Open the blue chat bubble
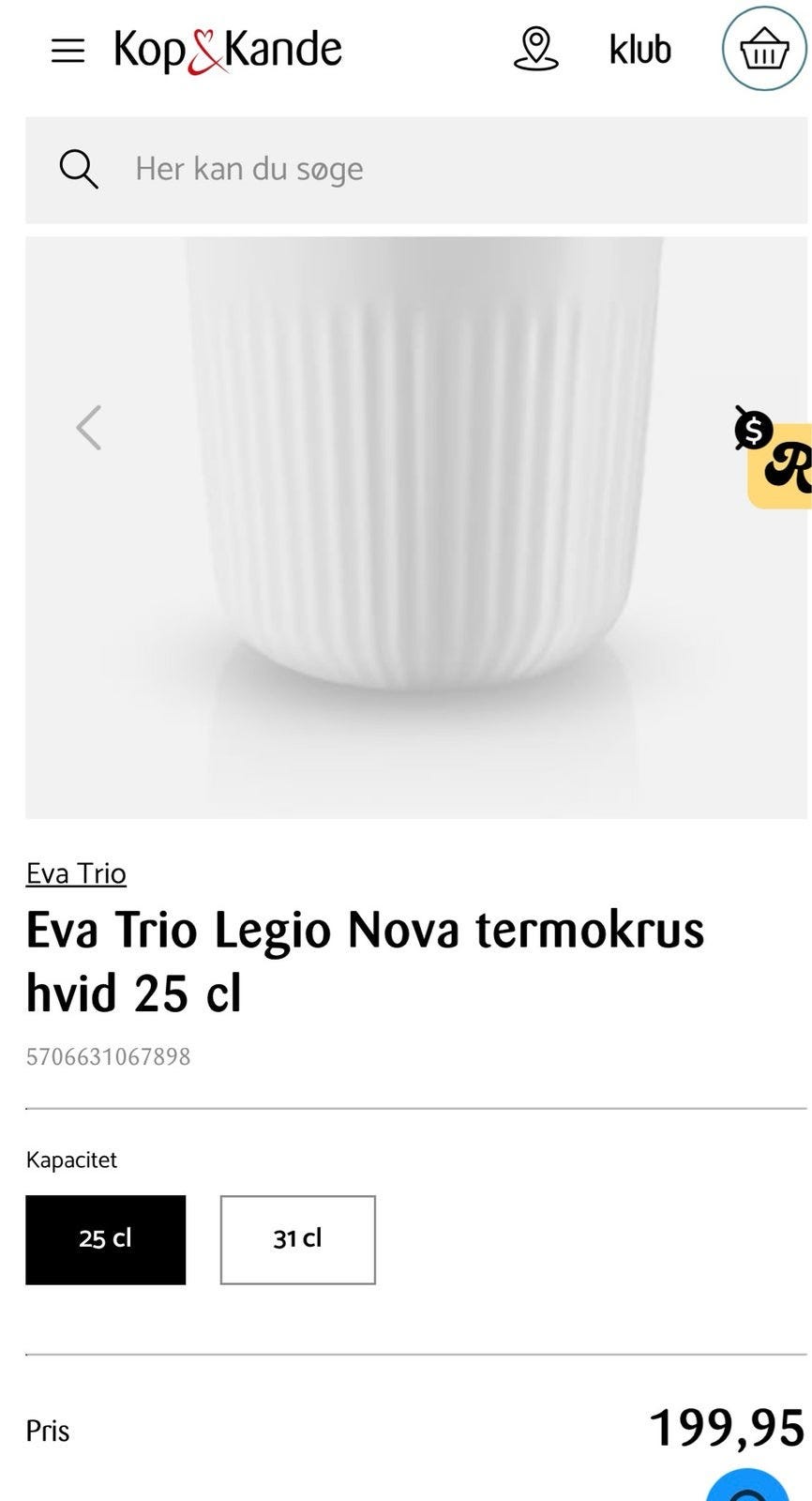Screen dimensions: 812x1501 pyautogui.click(x=747, y=1486)
